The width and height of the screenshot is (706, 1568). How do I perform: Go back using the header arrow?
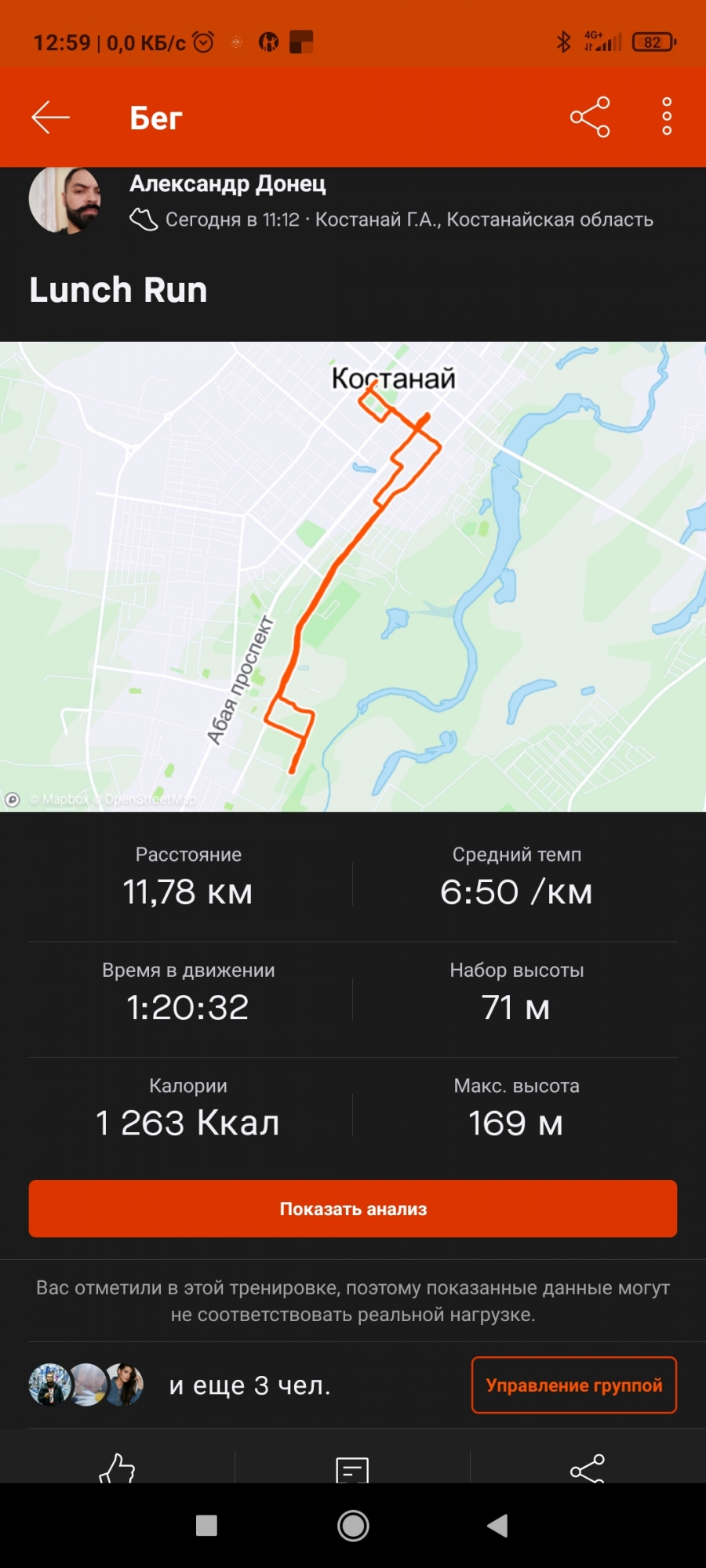tap(51, 118)
